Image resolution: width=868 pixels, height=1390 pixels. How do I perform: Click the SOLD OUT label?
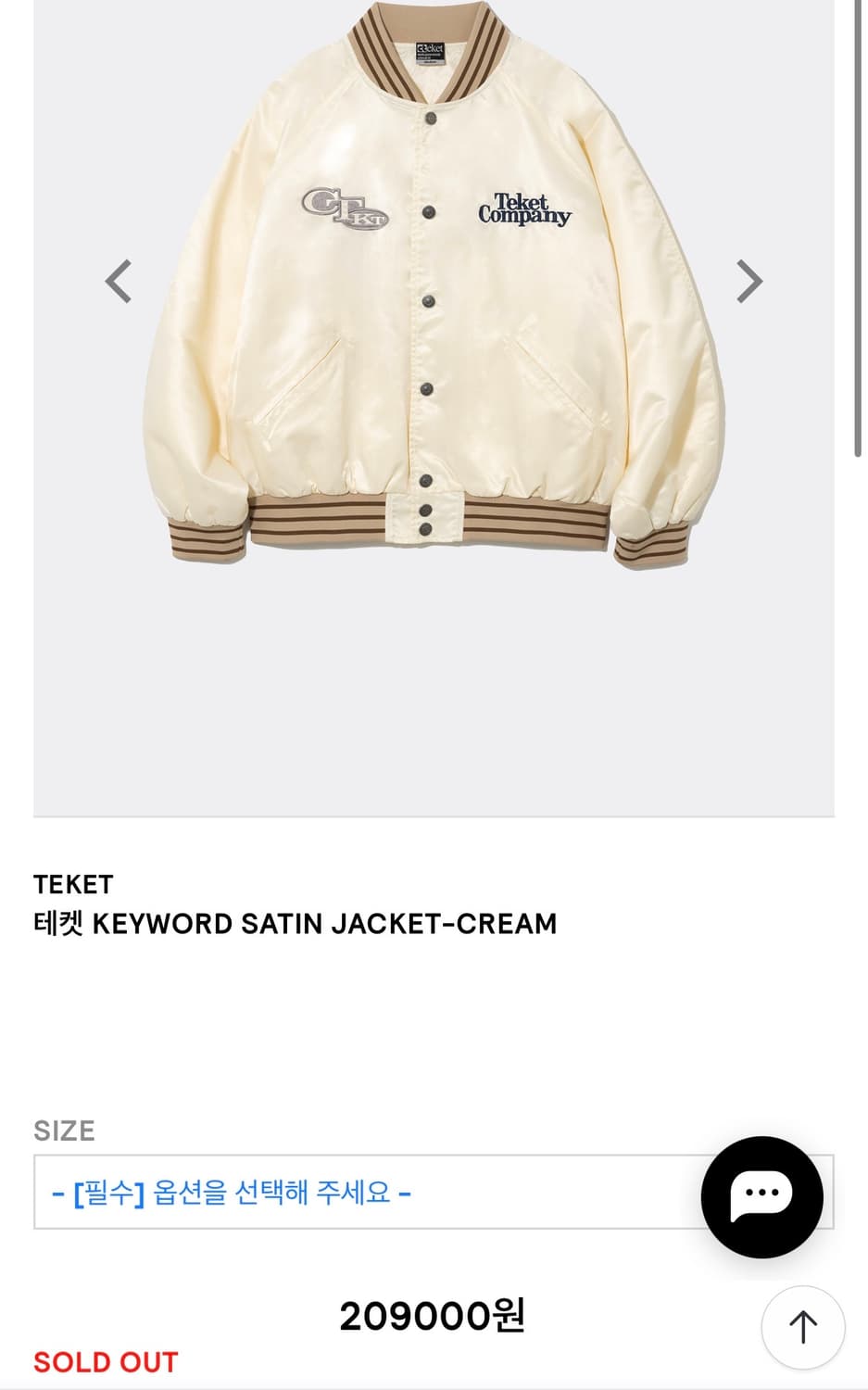(x=105, y=1361)
